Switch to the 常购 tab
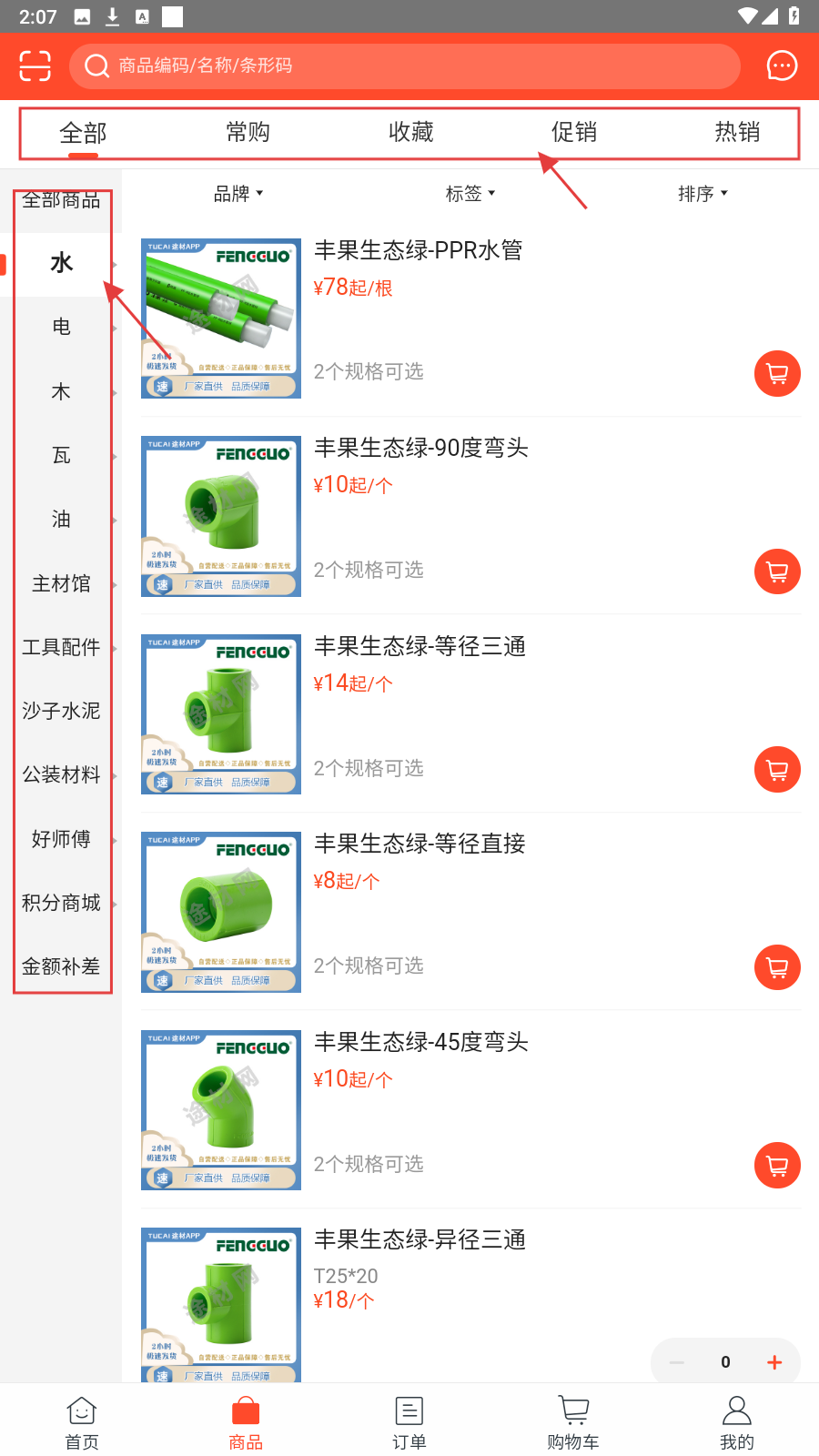This screenshot has width=819, height=1456. click(248, 133)
